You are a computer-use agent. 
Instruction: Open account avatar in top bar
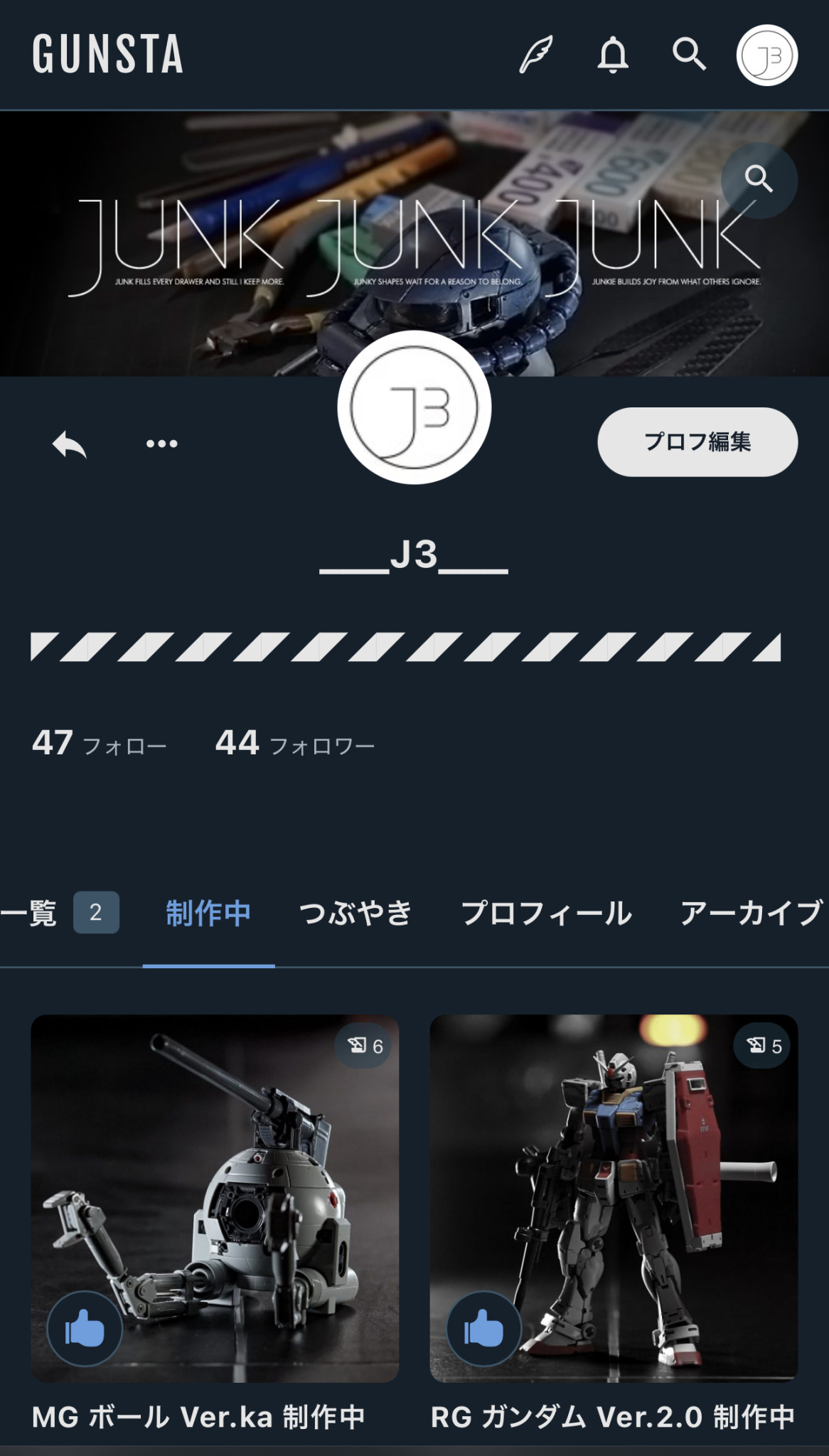(766, 55)
